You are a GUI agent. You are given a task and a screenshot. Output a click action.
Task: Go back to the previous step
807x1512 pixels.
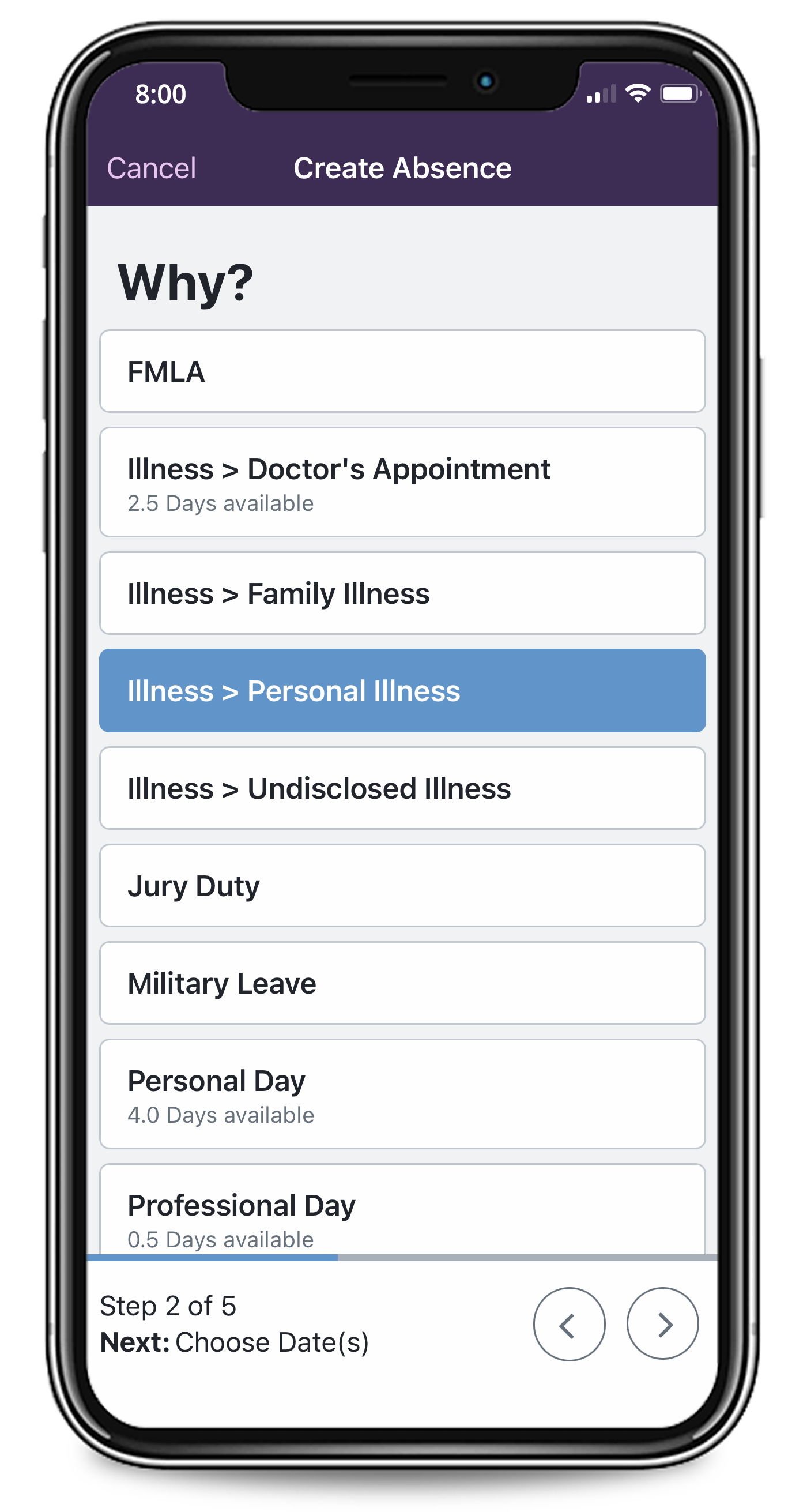[568, 1324]
